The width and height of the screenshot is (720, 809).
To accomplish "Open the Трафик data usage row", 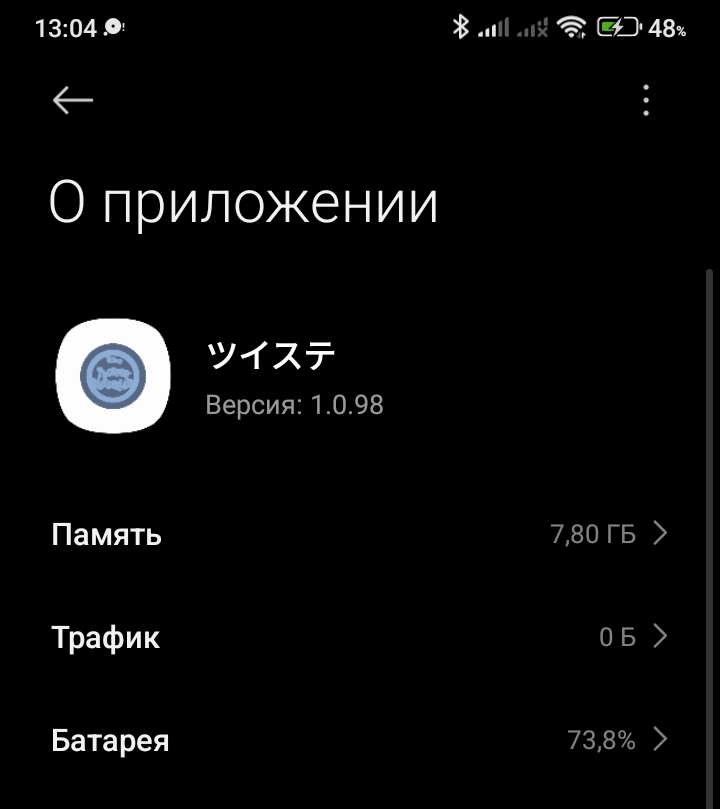I will click(x=360, y=637).
